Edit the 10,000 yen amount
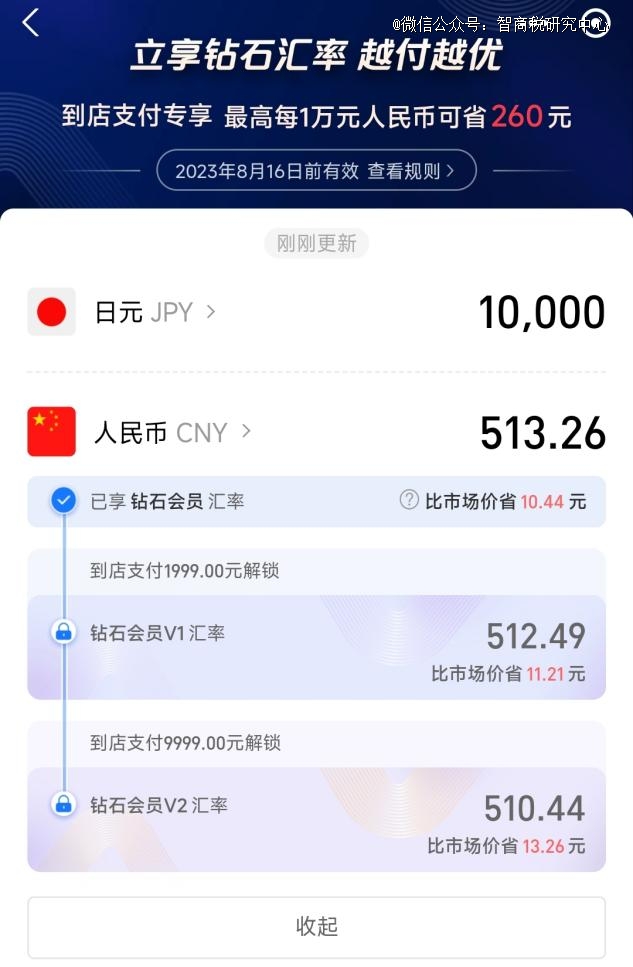 tap(541, 313)
